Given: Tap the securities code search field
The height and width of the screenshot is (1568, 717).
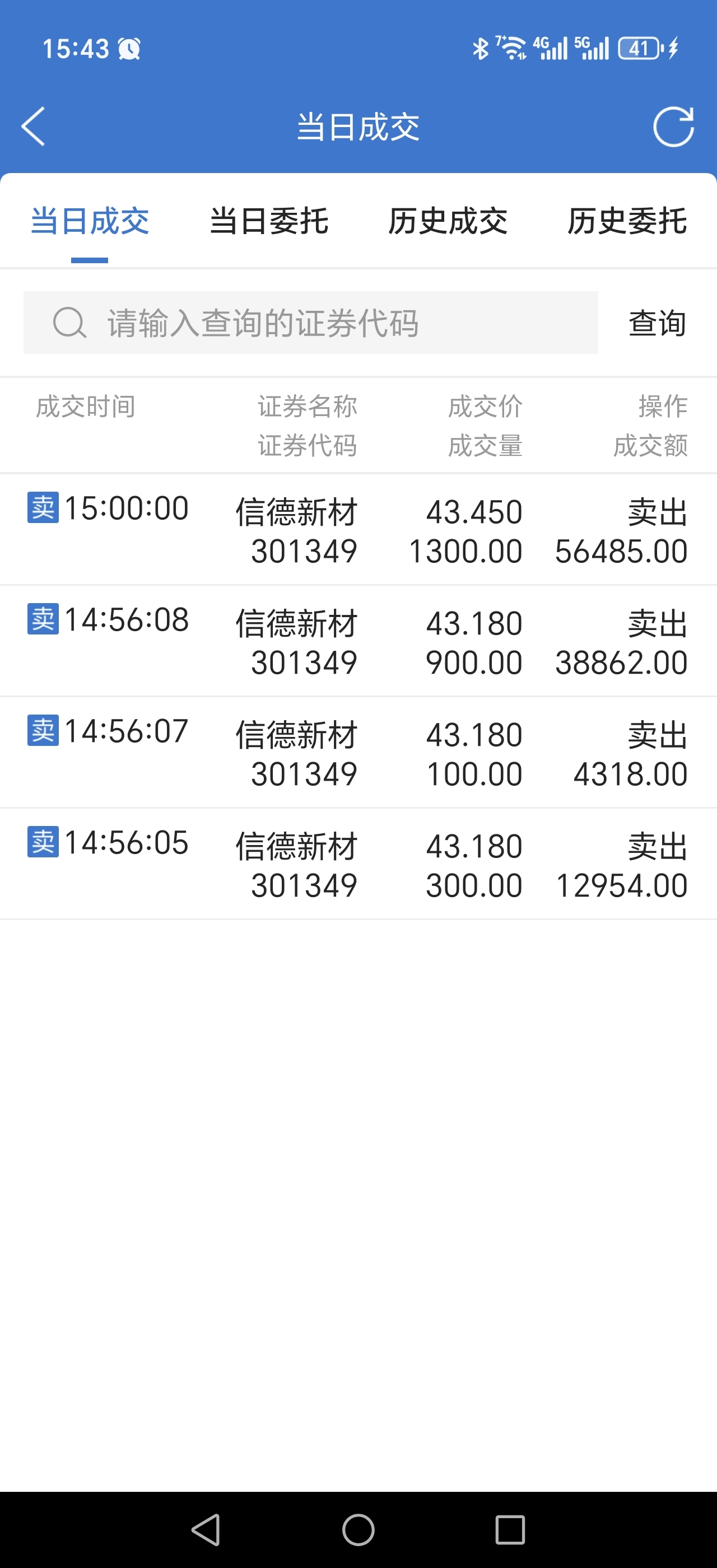Looking at the screenshot, I should (x=310, y=323).
